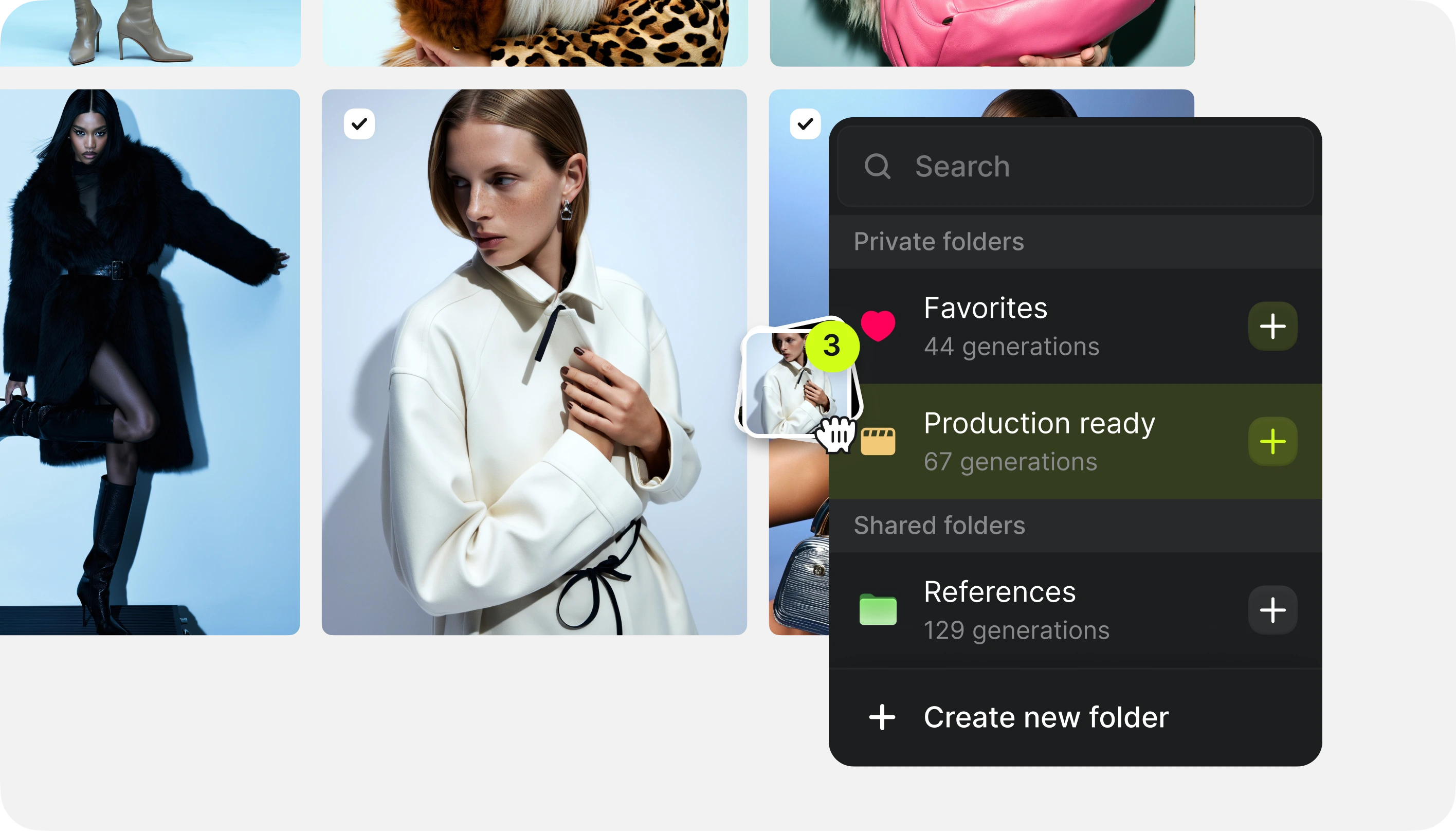Add selection to Favorites with plus button
Viewport: 1456px width, 831px height.
pos(1272,327)
